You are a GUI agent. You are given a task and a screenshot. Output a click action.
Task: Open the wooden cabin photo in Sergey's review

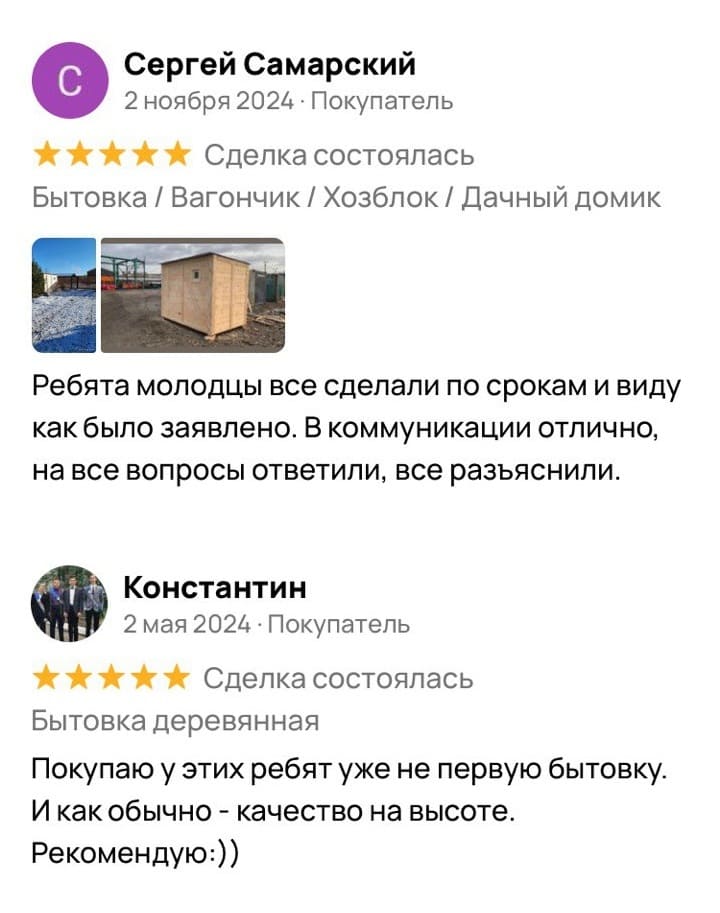(193, 295)
